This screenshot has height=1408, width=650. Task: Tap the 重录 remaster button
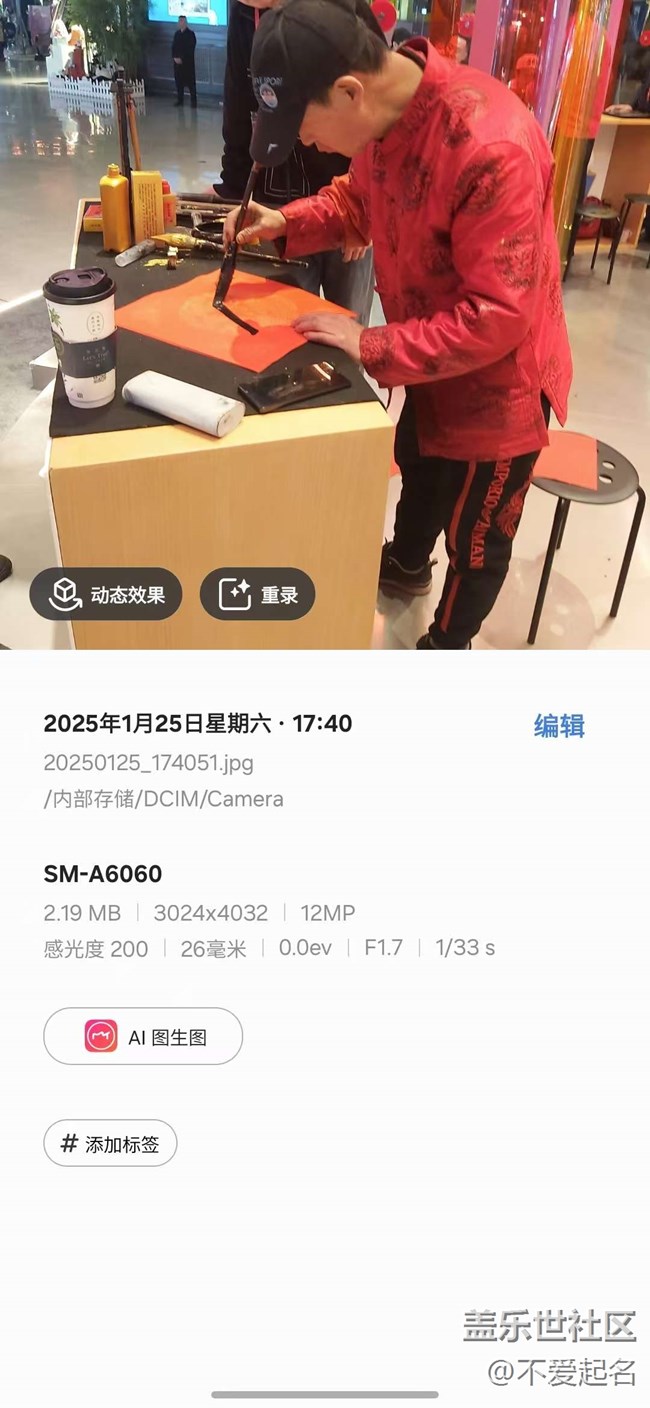coord(257,594)
